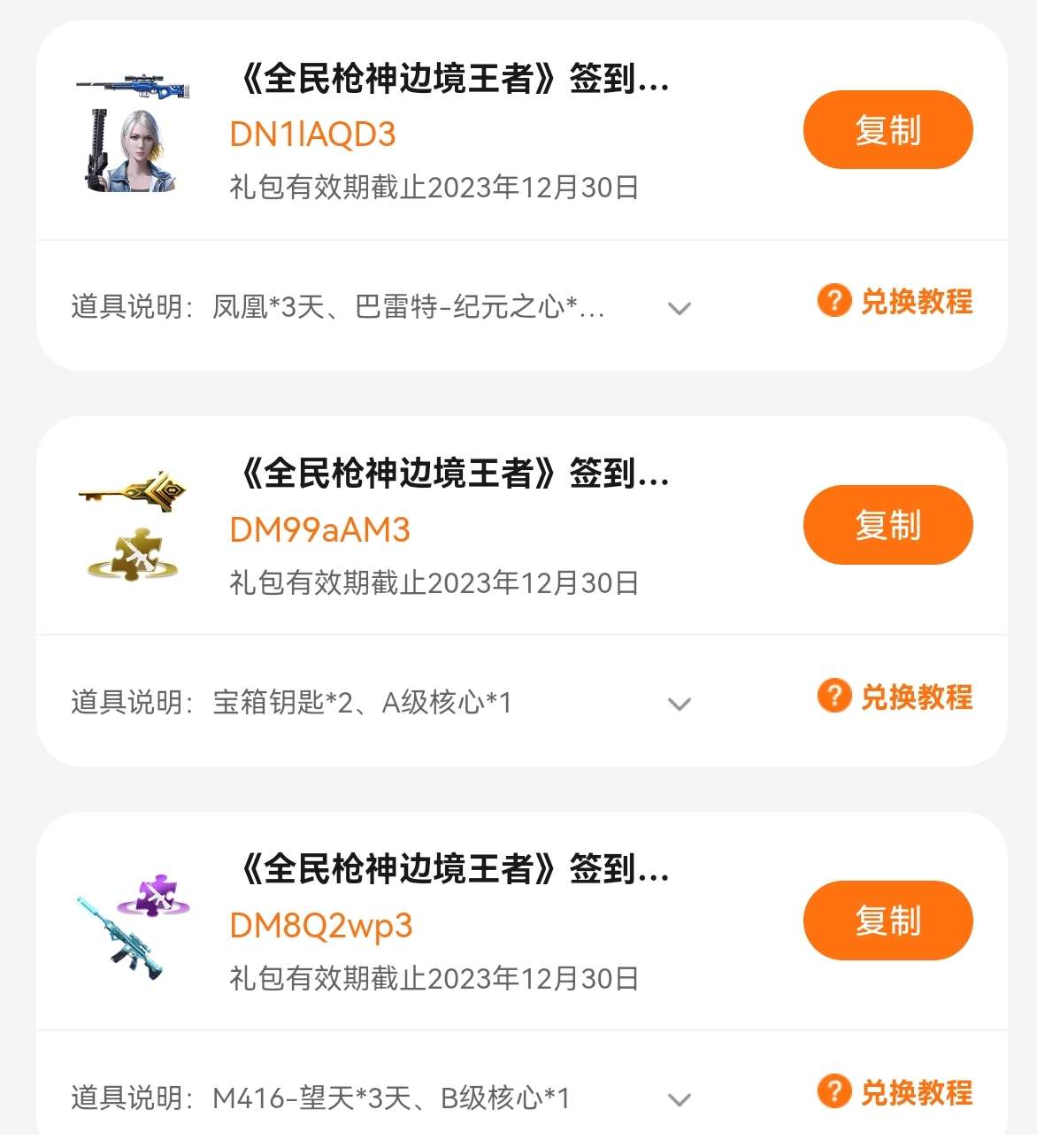The width and height of the screenshot is (1037, 1148).
Task: Copy the gift code DM99aAM3
Action: [x=887, y=525]
